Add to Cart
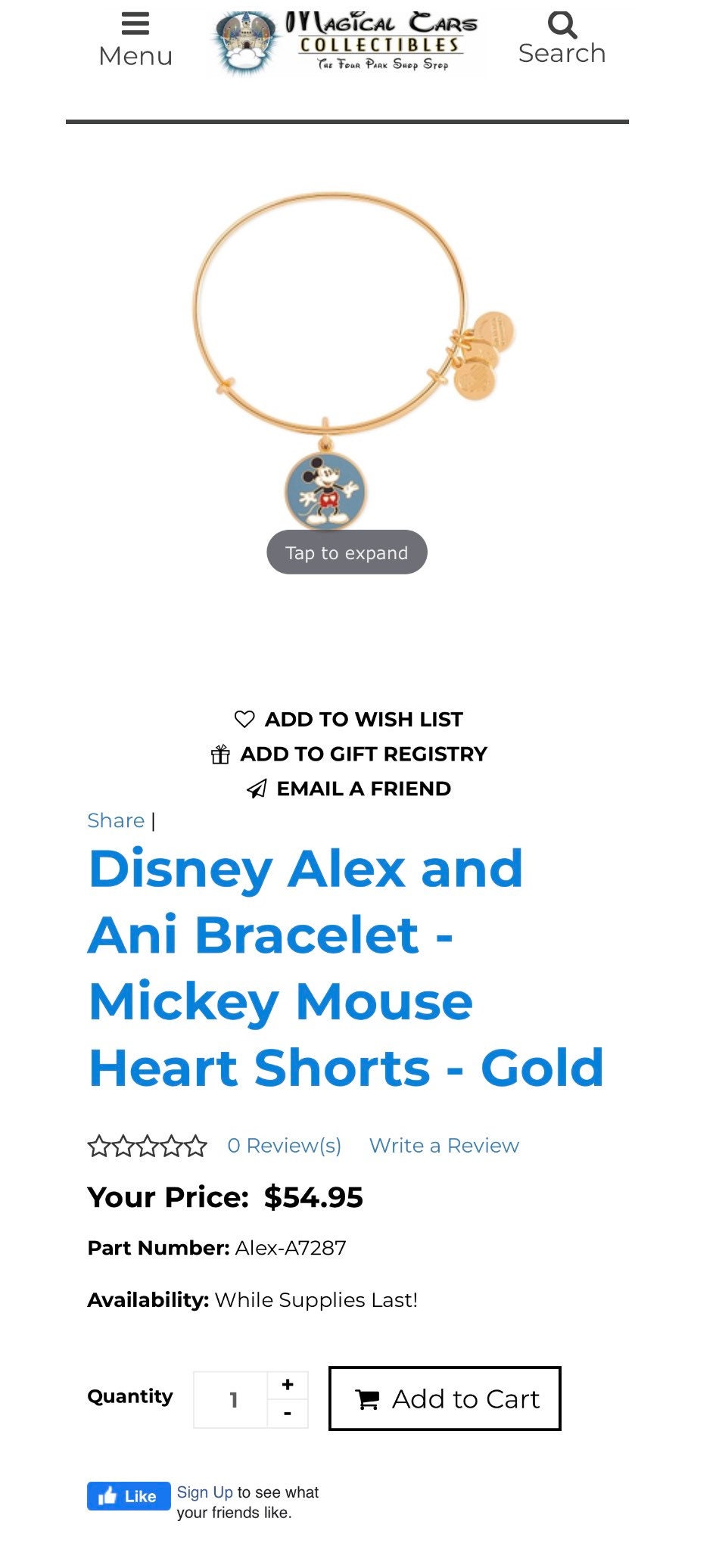This screenshot has width=719, height=1568. [x=445, y=1398]
